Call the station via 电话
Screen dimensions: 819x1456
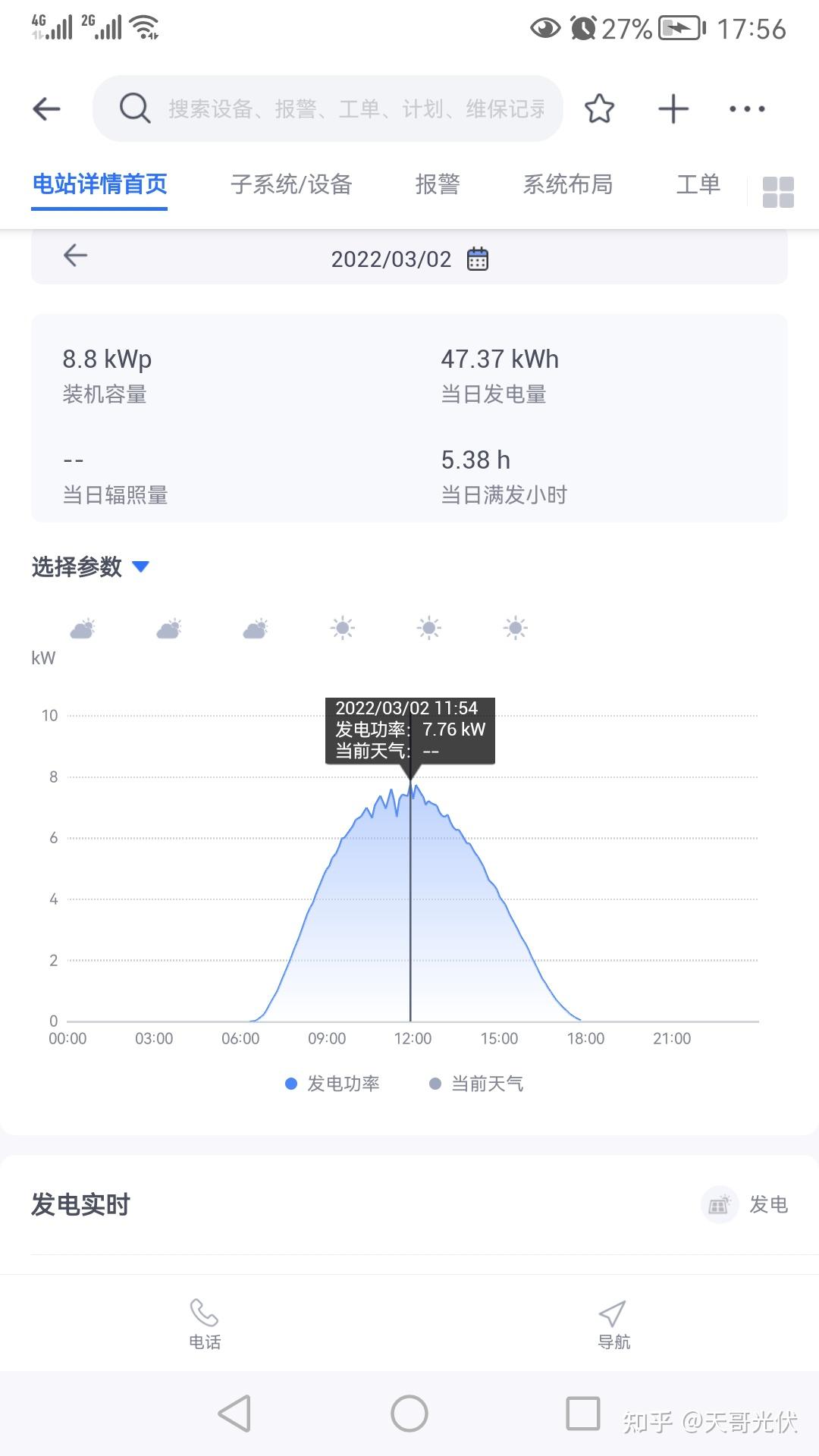point(205,1323)
